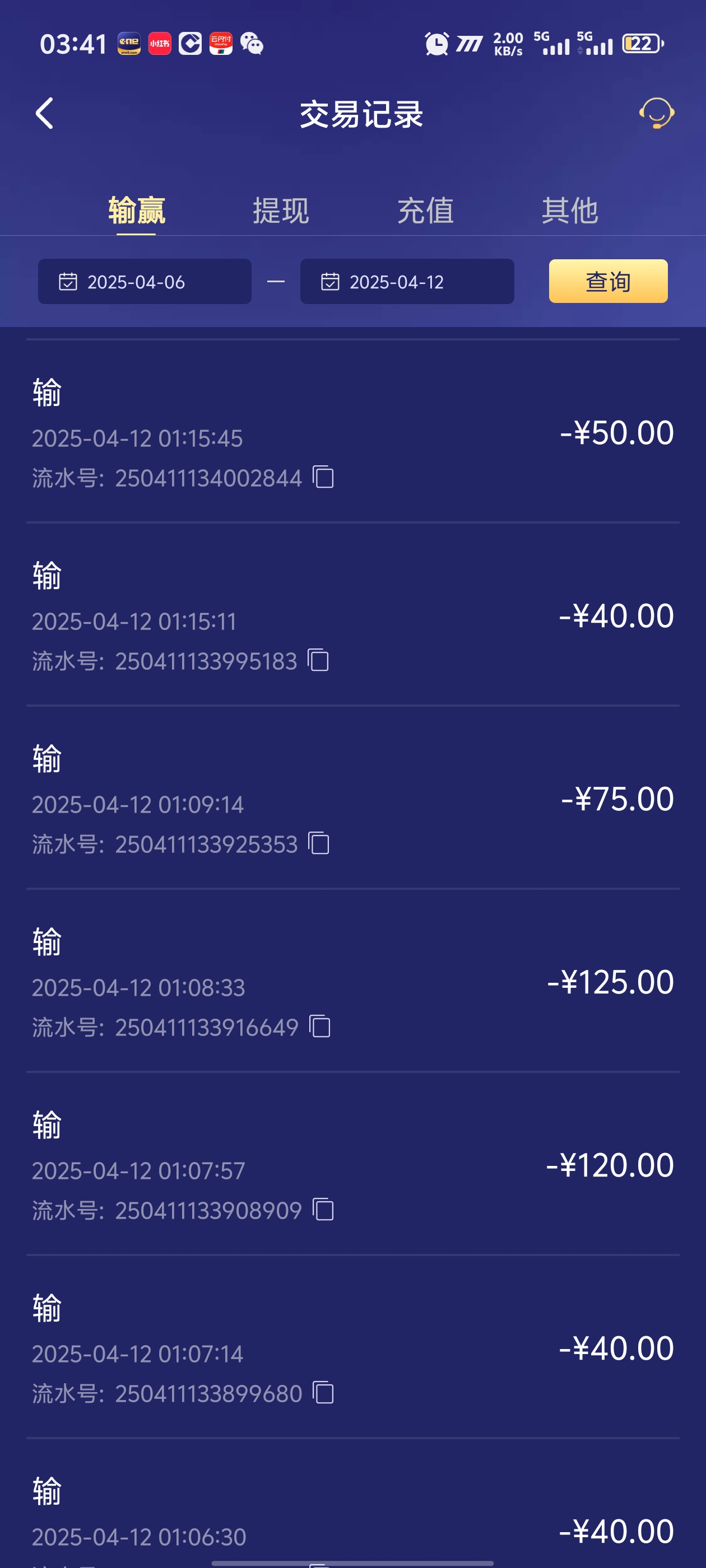Copy serial number 250411134002844
This screenshot has height=1568, width=706.
coord(323,477)
